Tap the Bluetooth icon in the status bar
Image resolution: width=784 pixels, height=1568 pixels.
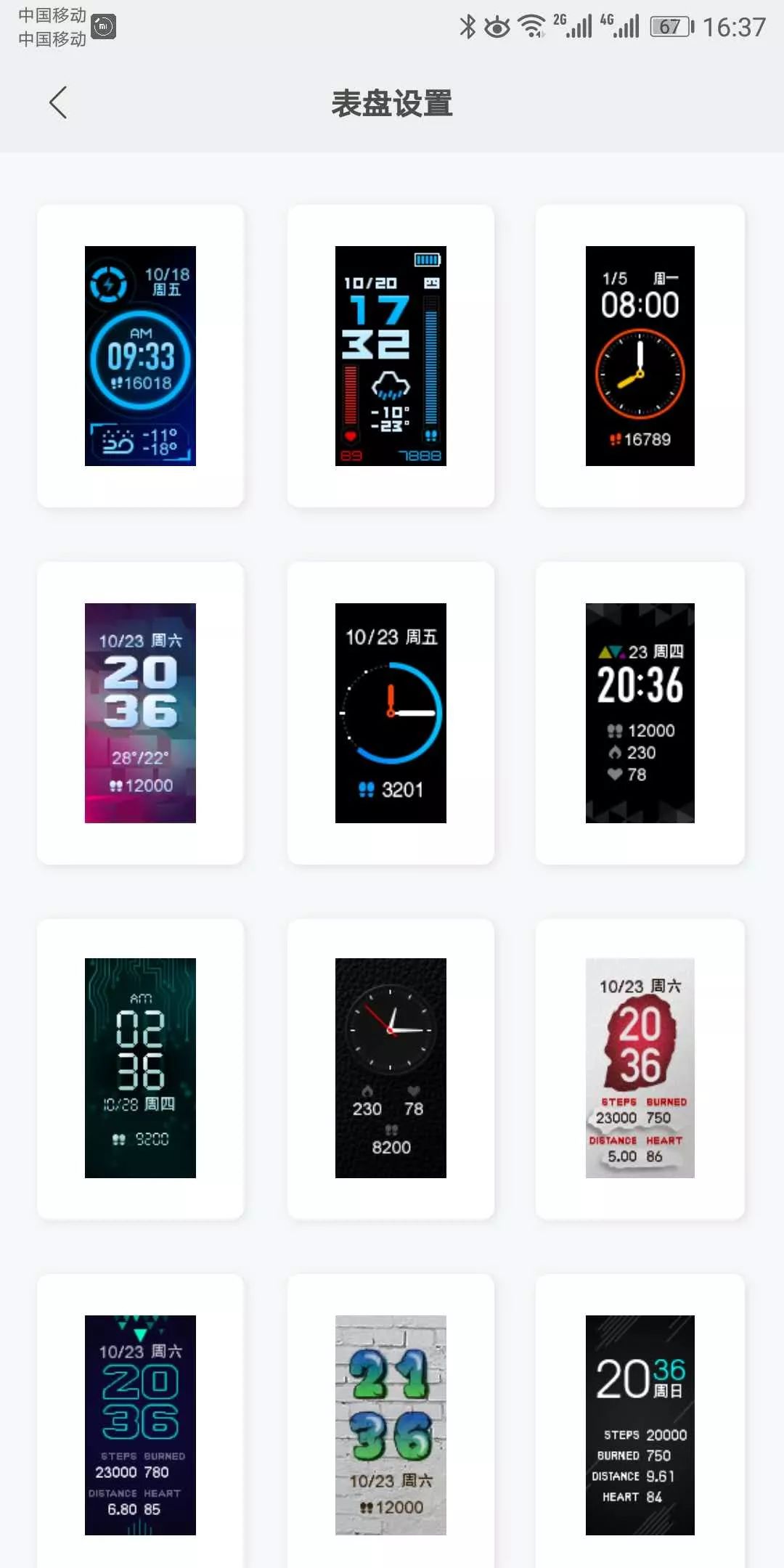pyautogui.click(x=468, y=25)
